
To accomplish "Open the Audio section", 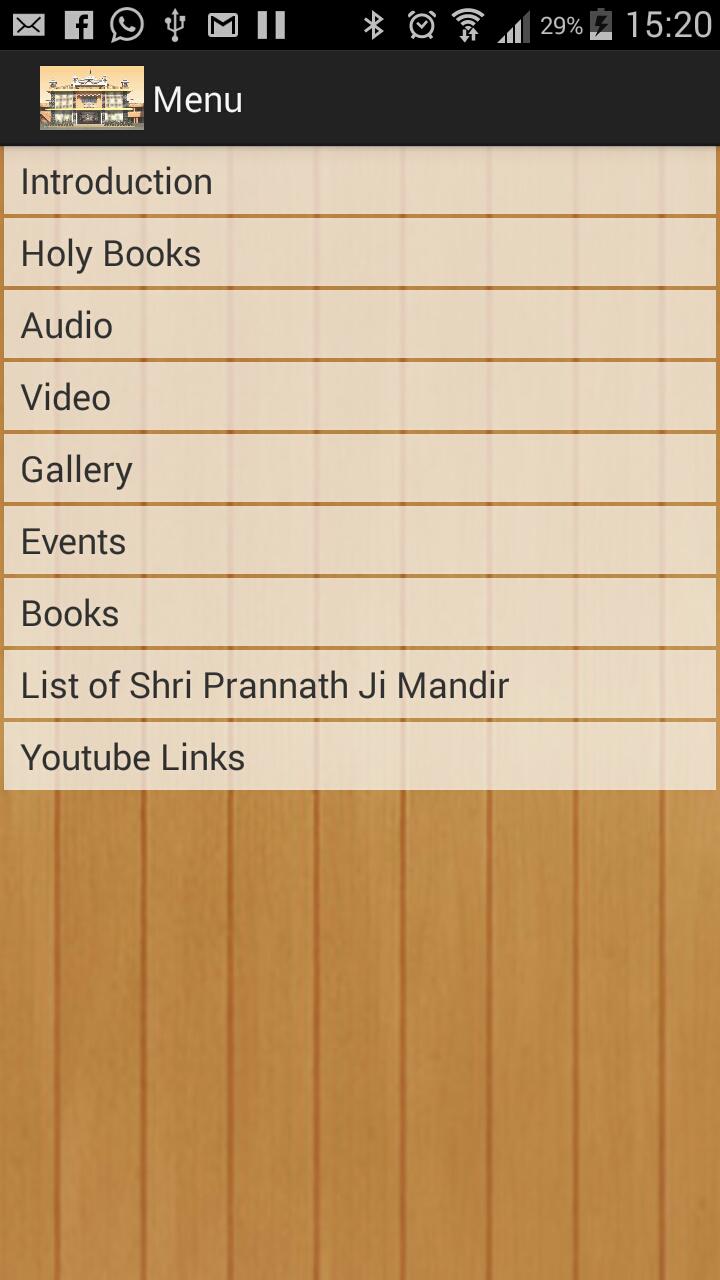I will tap(360, 326).
